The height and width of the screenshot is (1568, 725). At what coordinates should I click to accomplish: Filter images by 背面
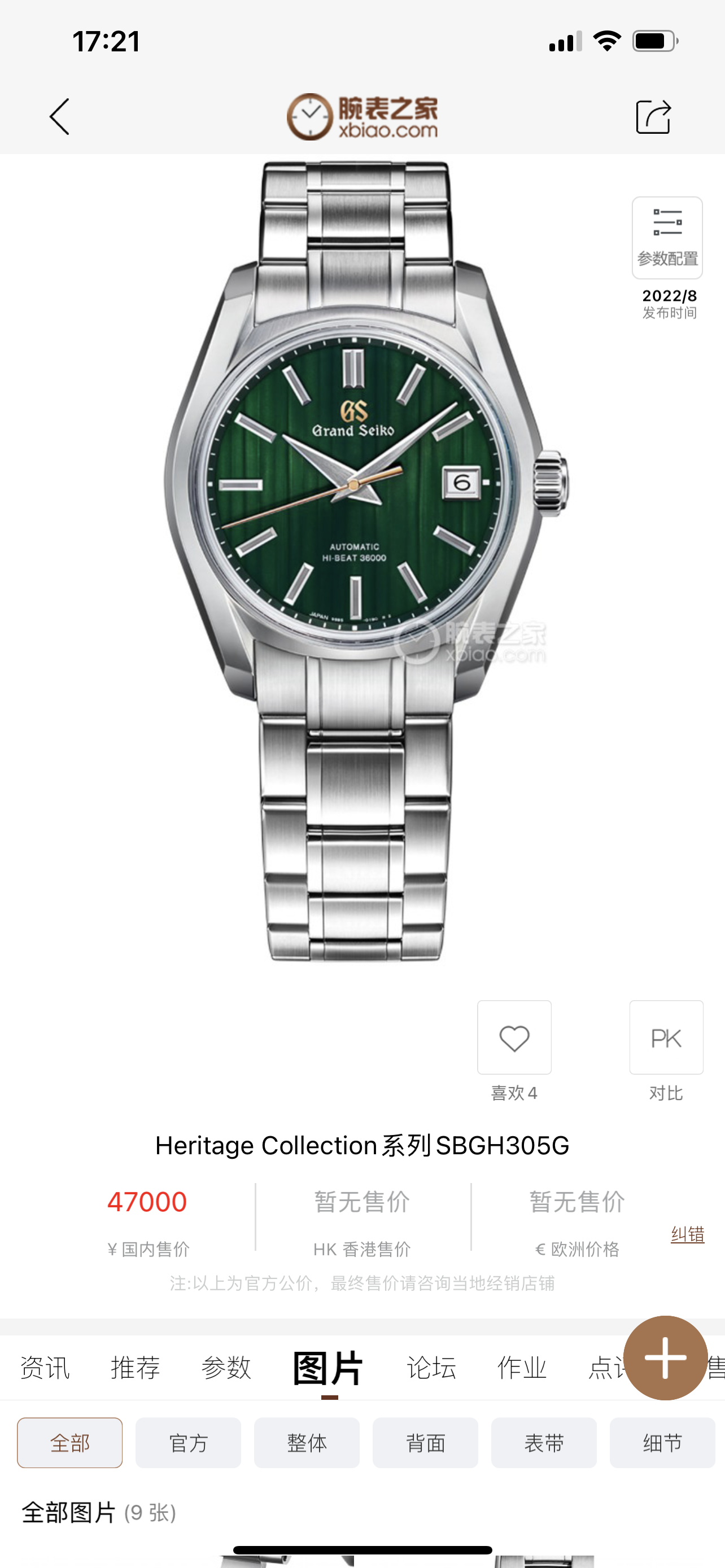click(426, 1443)
